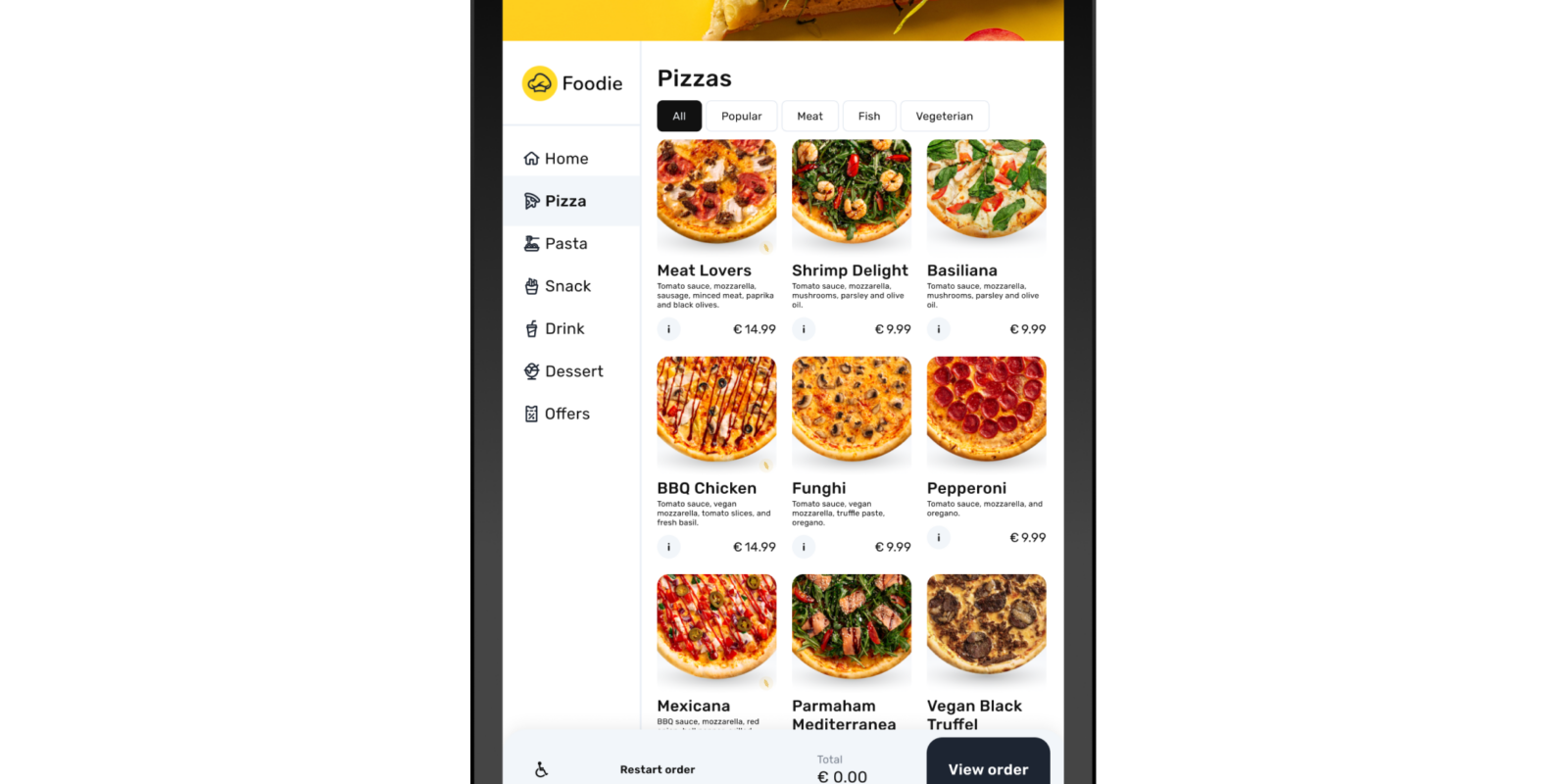This screenshot has height=784, width=1568.
Task: Select the Popular filter chip
Action: pos(741,116)
